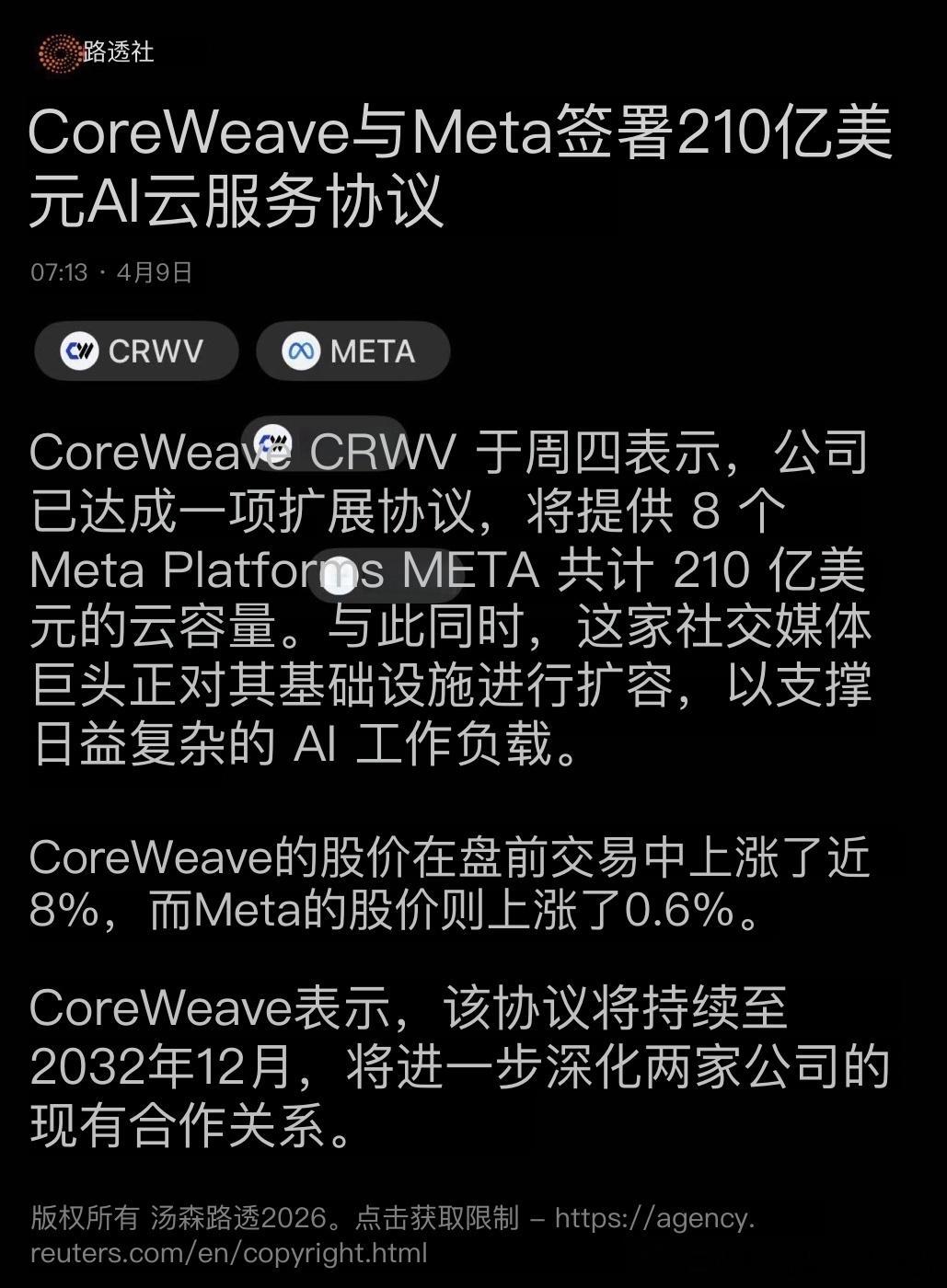This screenshot has width=947, height=1288.
Task: Open the CRWV stock ticker chip
Action: click(x=135, y=351)
